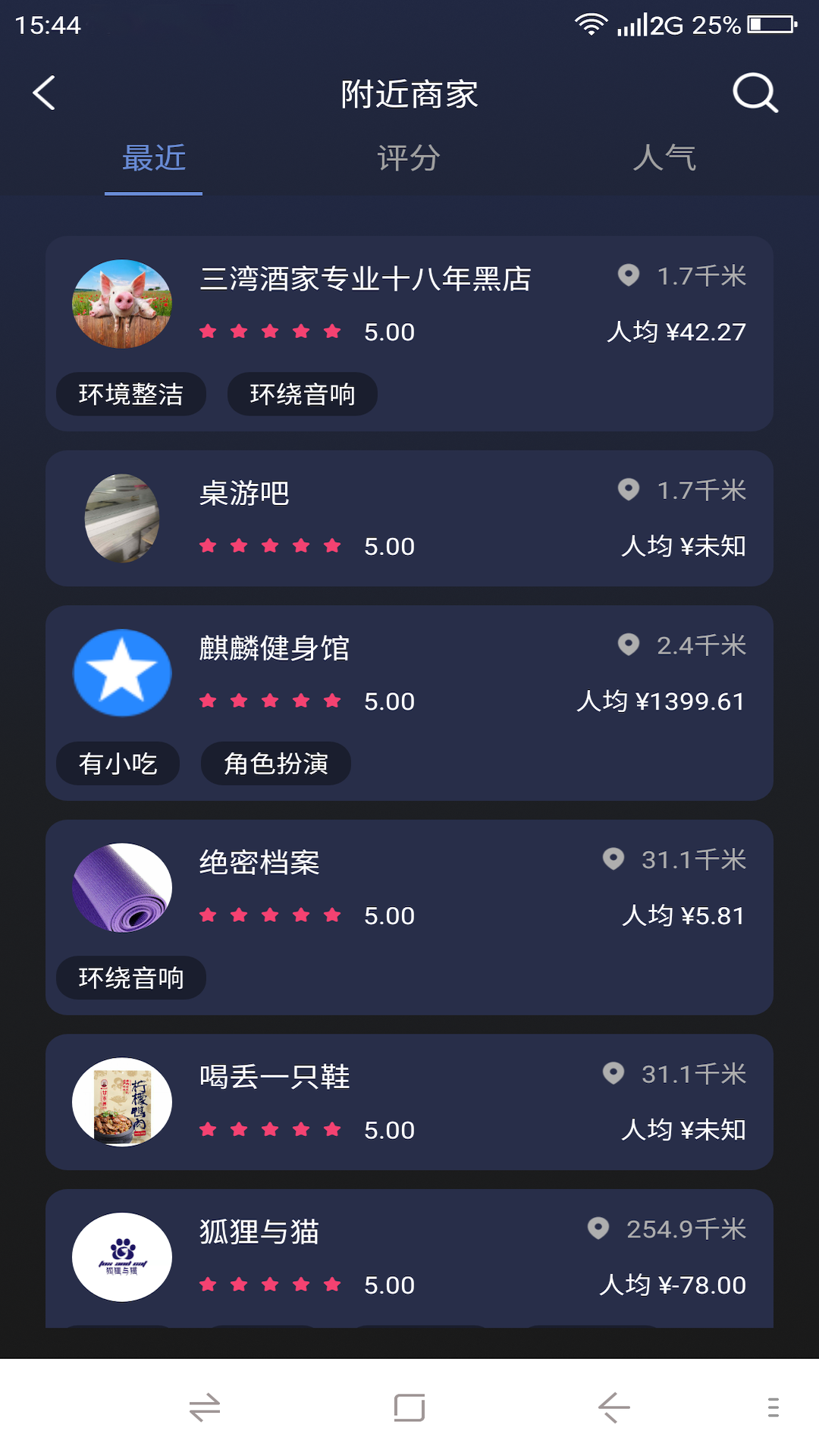Click the location pin beside 三湾酒家专业十八年黑店

(x=627, y=276)
